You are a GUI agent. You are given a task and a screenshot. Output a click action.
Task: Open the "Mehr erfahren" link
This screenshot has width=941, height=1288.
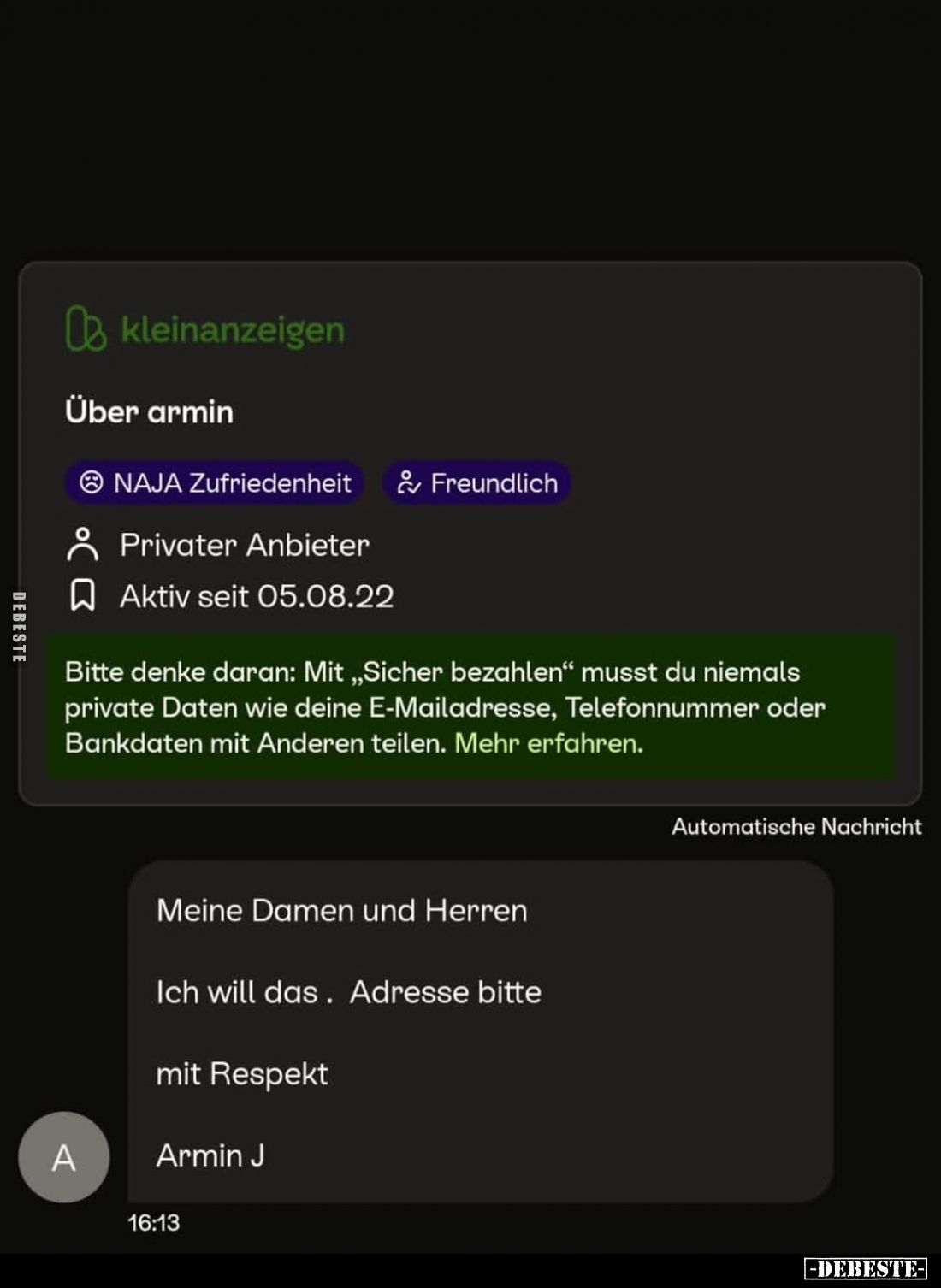click(x=547, y=743)
